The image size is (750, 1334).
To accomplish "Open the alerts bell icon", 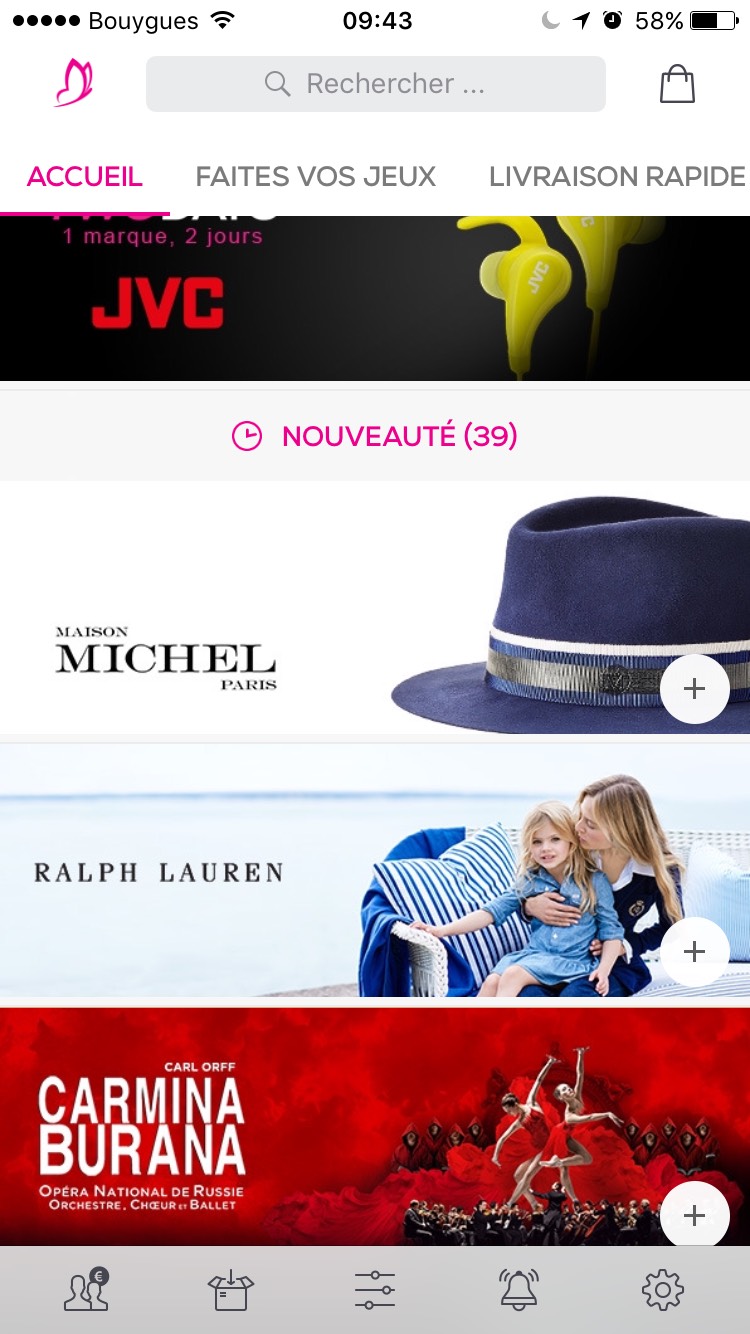I will click(519, 1290).
